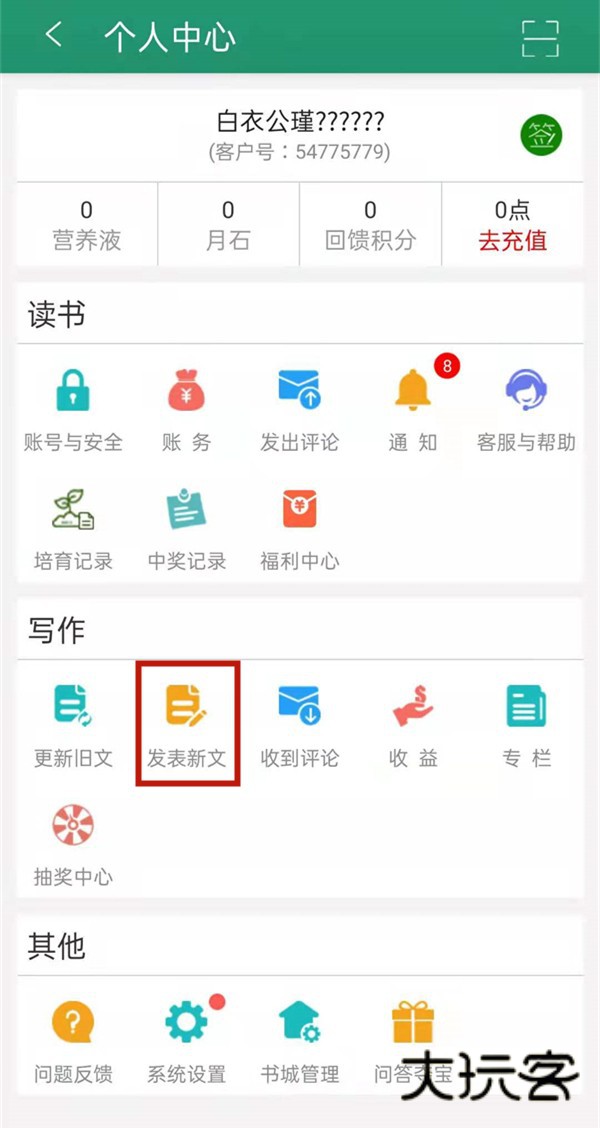Open 问题反馈
Image resolution: width=600 pixels, height=1128 pixels.
73,1040
